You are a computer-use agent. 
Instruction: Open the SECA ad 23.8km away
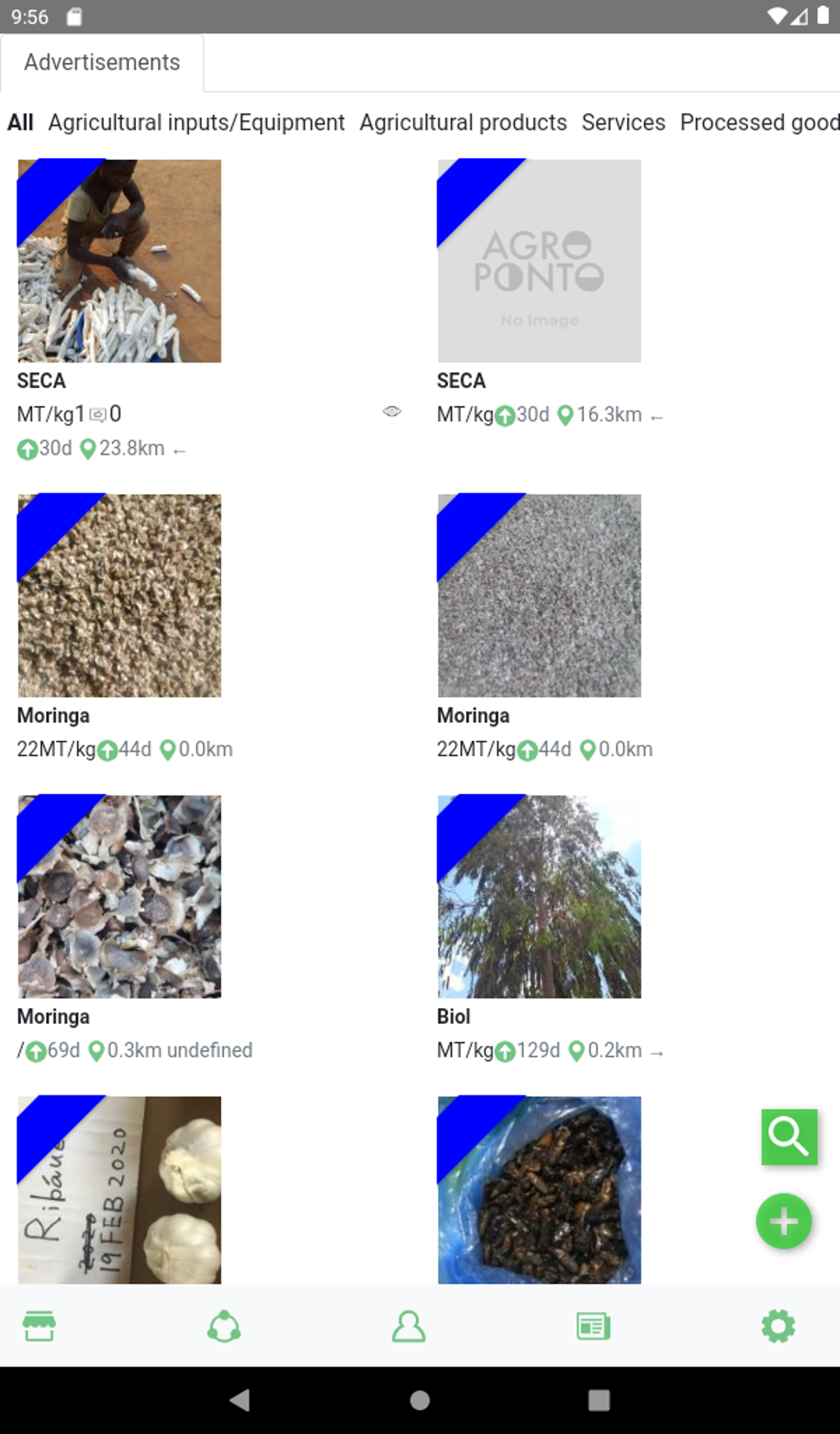(x=119, y=261)
